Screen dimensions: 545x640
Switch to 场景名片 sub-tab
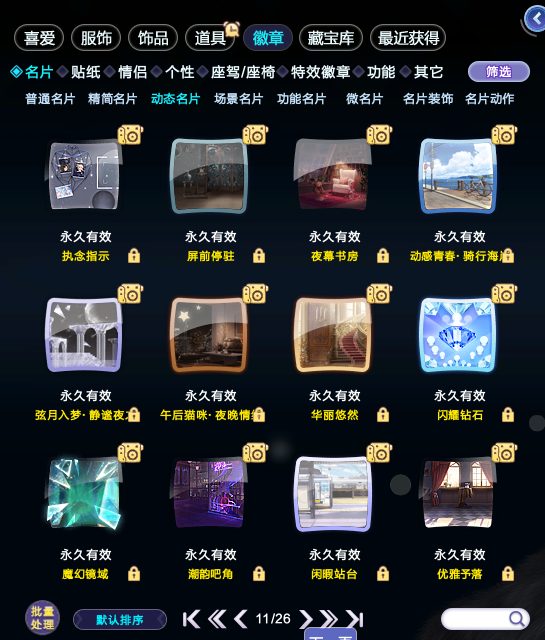pos(238,99)
